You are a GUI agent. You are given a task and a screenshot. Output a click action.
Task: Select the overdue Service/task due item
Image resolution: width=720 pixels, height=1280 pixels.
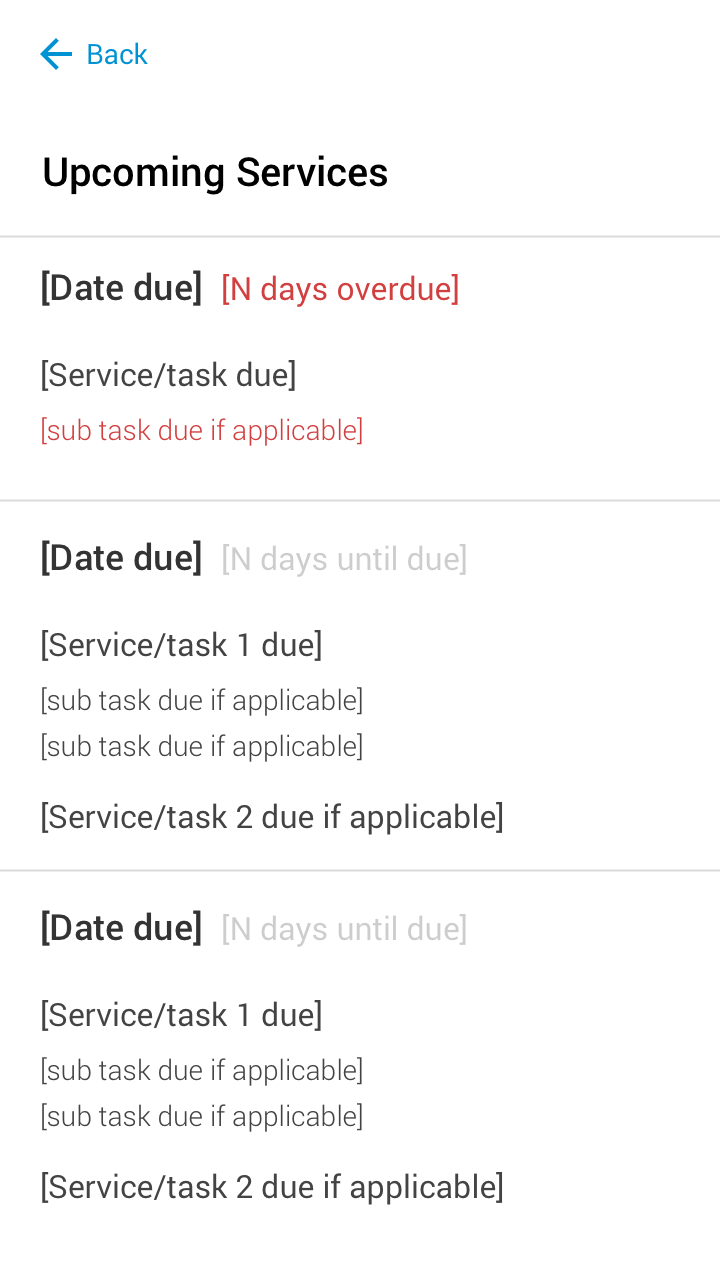tap(168, 374)
